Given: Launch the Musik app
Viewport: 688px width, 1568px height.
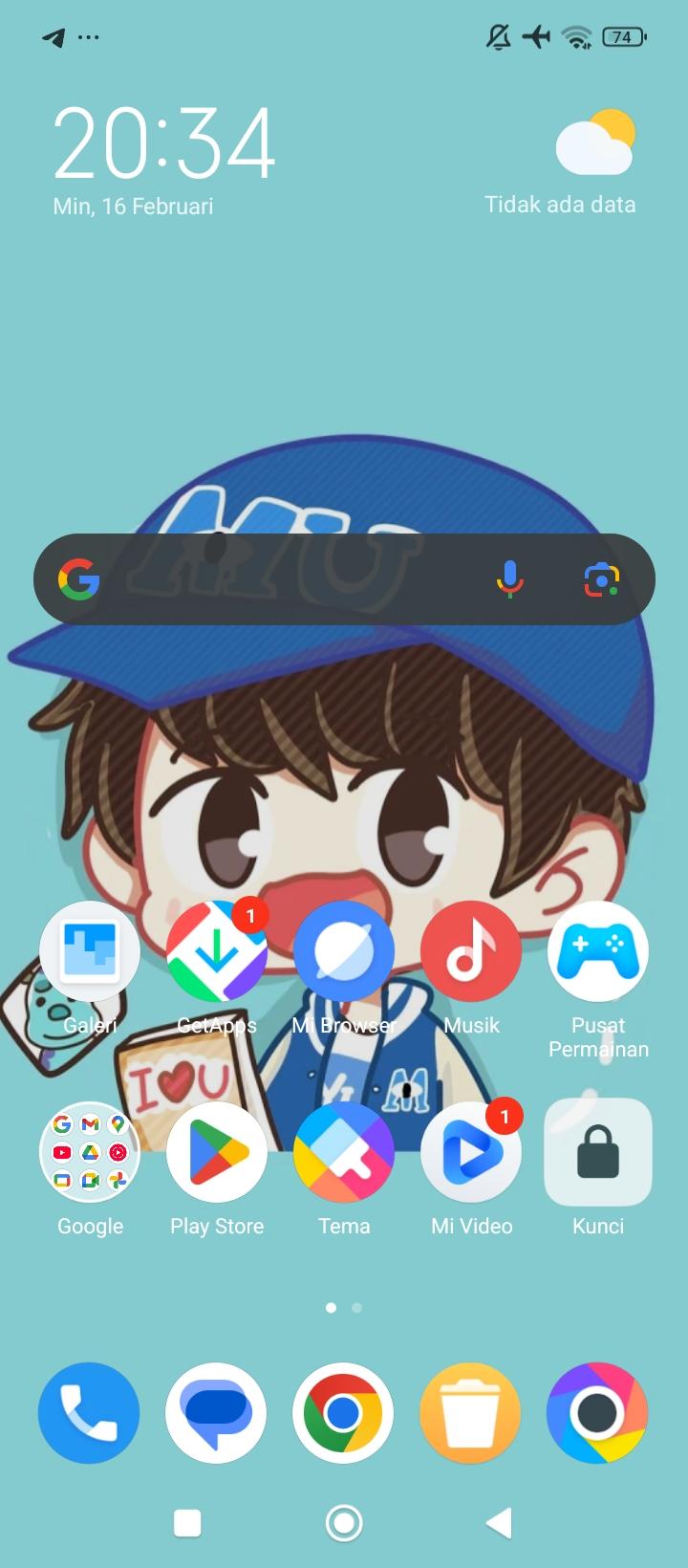Looking at the screenshot, I should pos(471,952).
